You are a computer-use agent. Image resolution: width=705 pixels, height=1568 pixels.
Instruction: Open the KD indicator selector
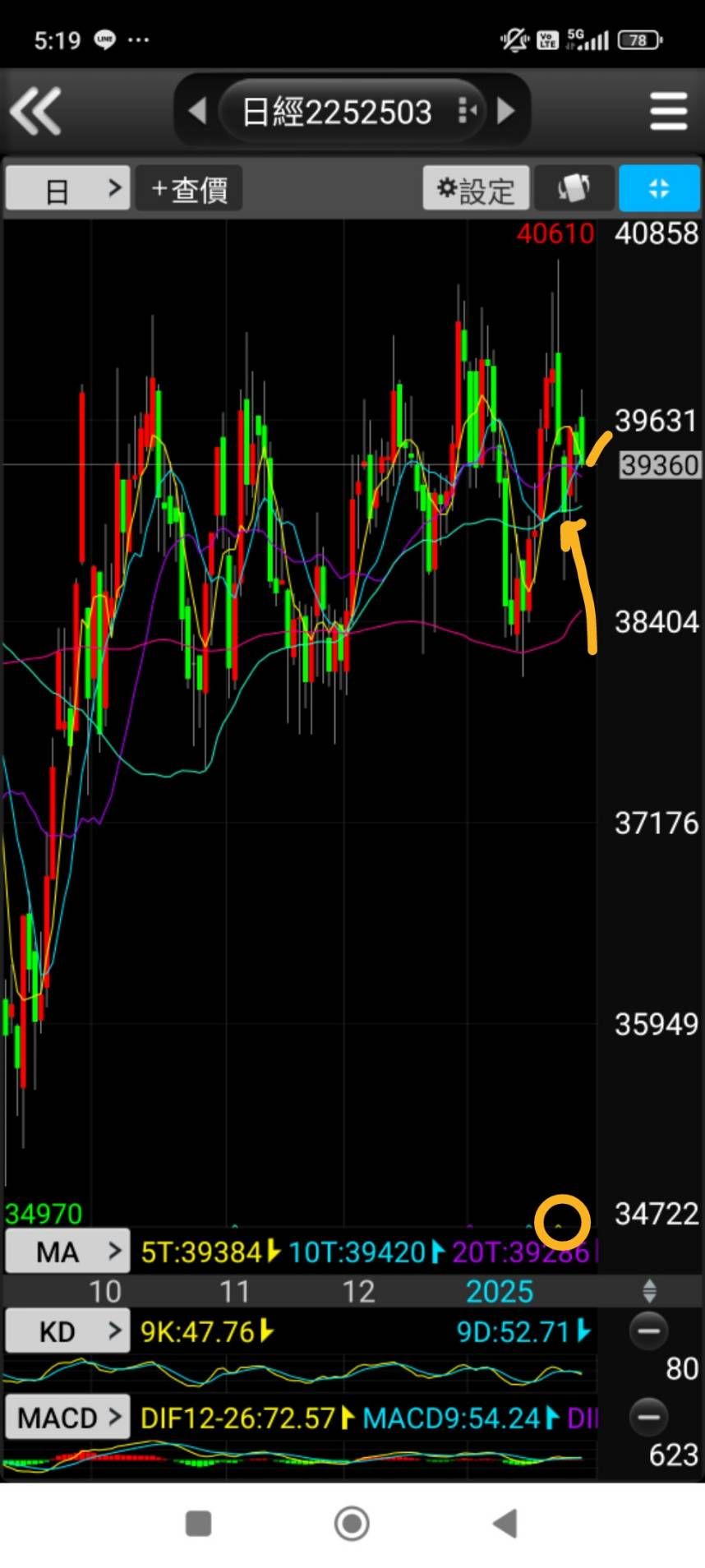[67, 1331]
